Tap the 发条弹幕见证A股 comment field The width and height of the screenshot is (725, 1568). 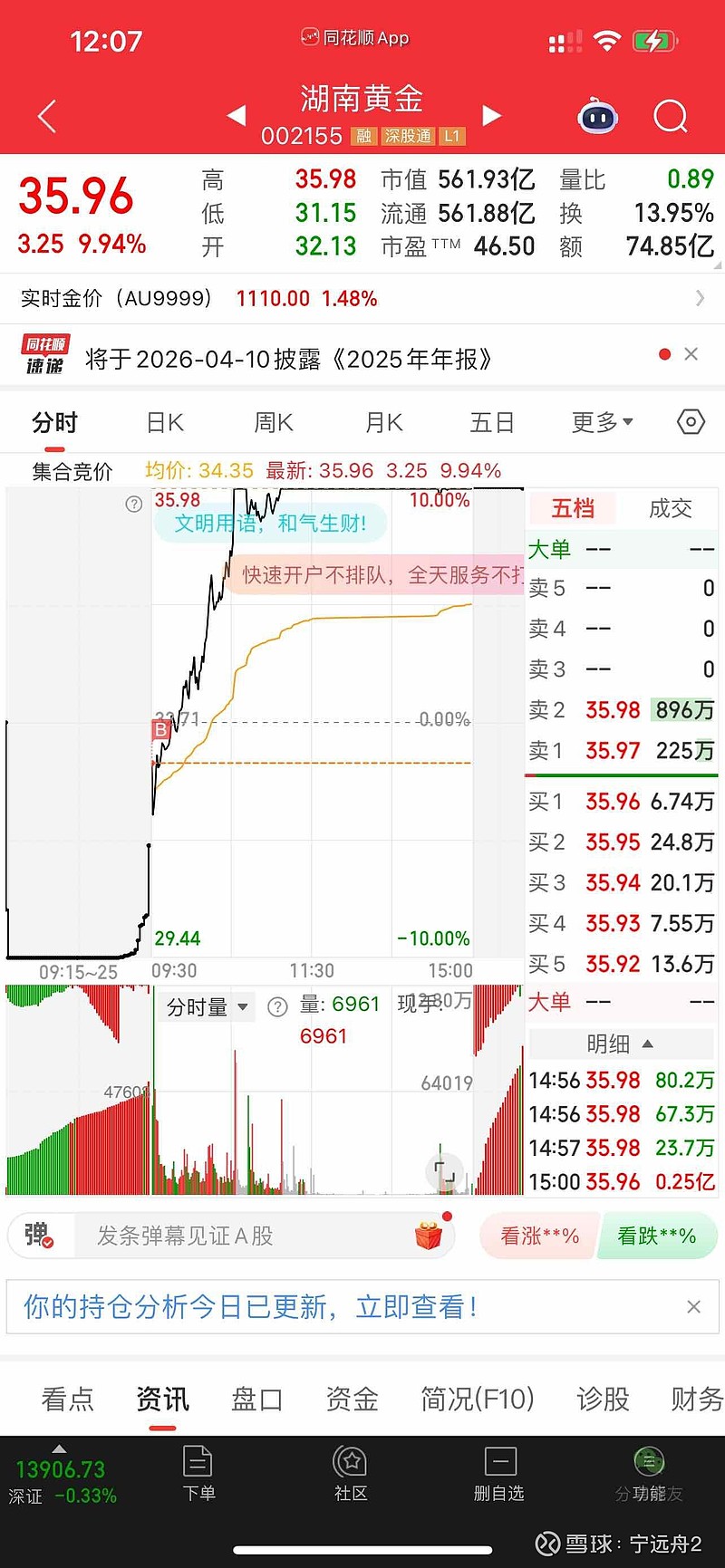[x=227, y=1236]
